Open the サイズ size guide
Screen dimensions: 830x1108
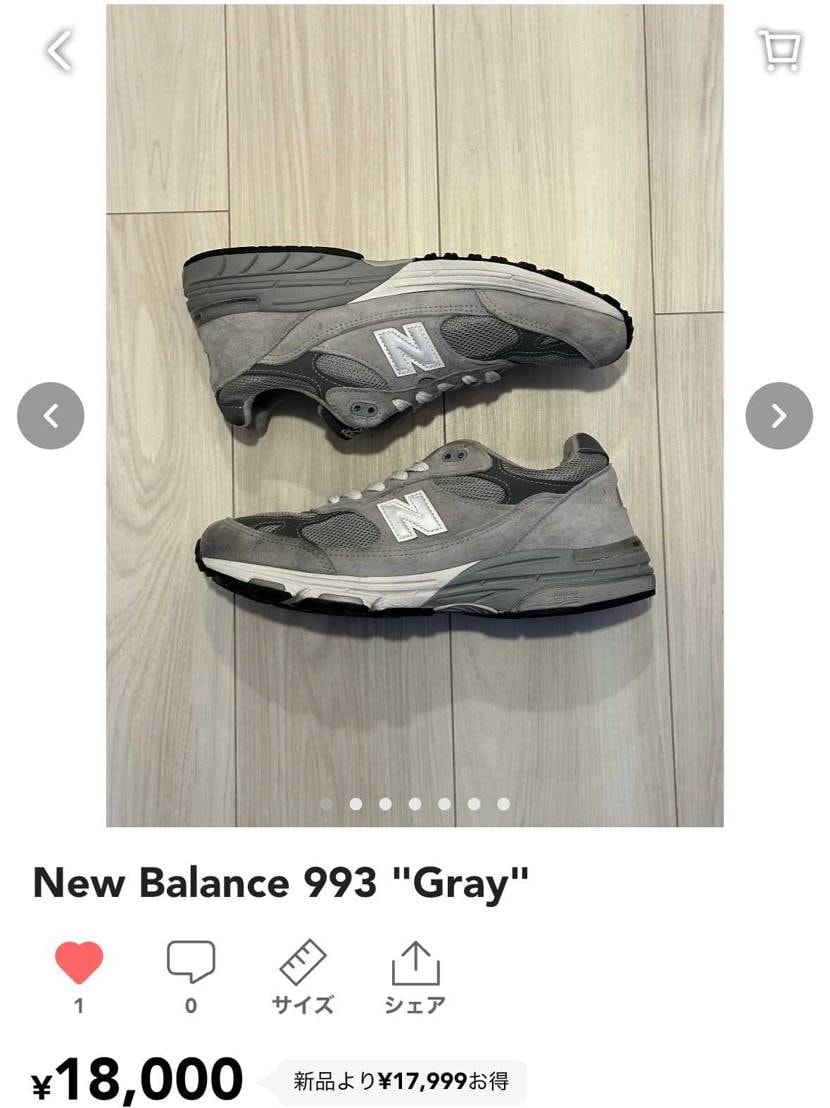(303, 977)
